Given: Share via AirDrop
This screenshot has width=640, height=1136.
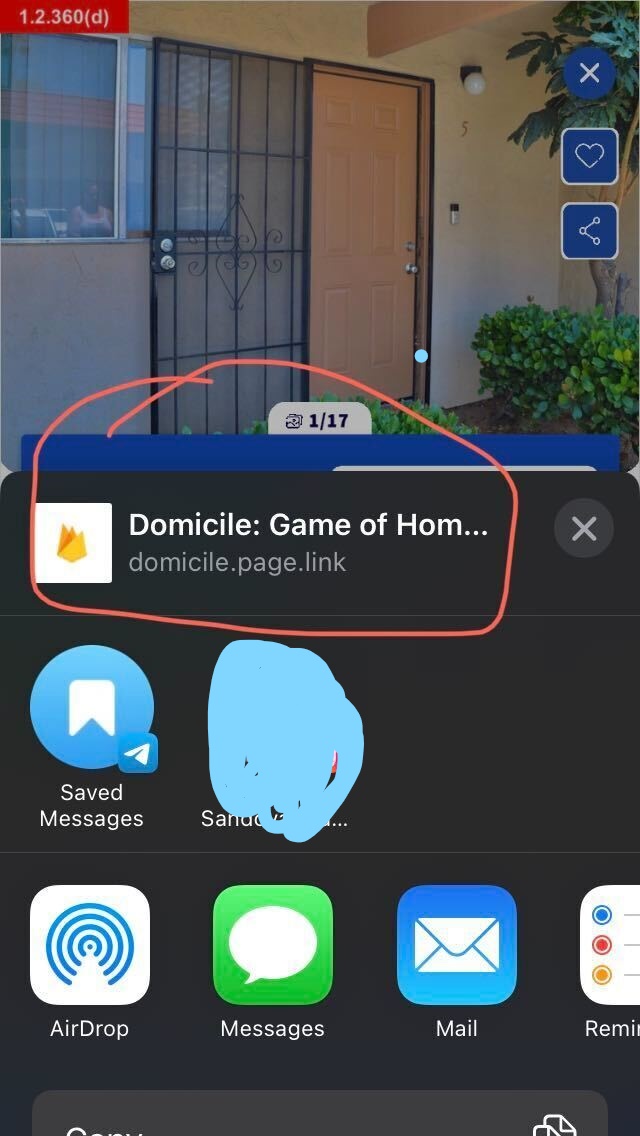Looking at the screenshot, I should (x=90, y=944).
